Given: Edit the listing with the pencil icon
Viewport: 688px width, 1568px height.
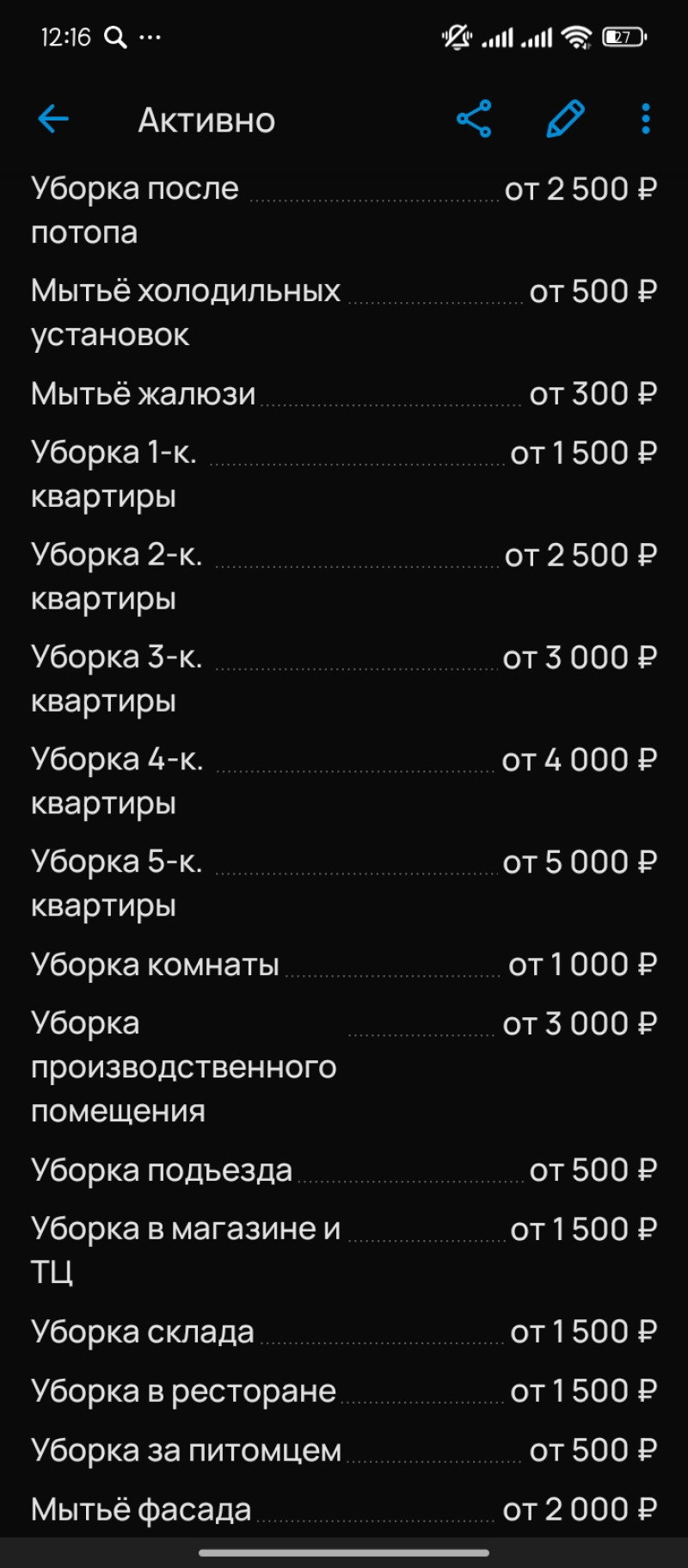Looking at the screenshot, I should (565, 119).
